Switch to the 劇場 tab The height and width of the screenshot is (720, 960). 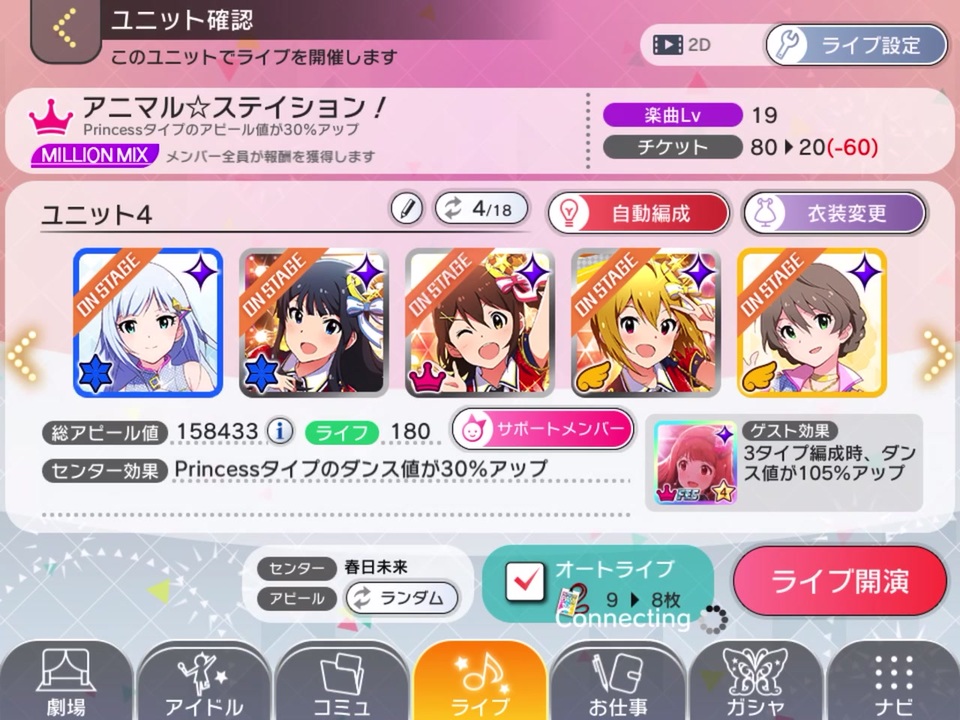click(x=65, y=683)
